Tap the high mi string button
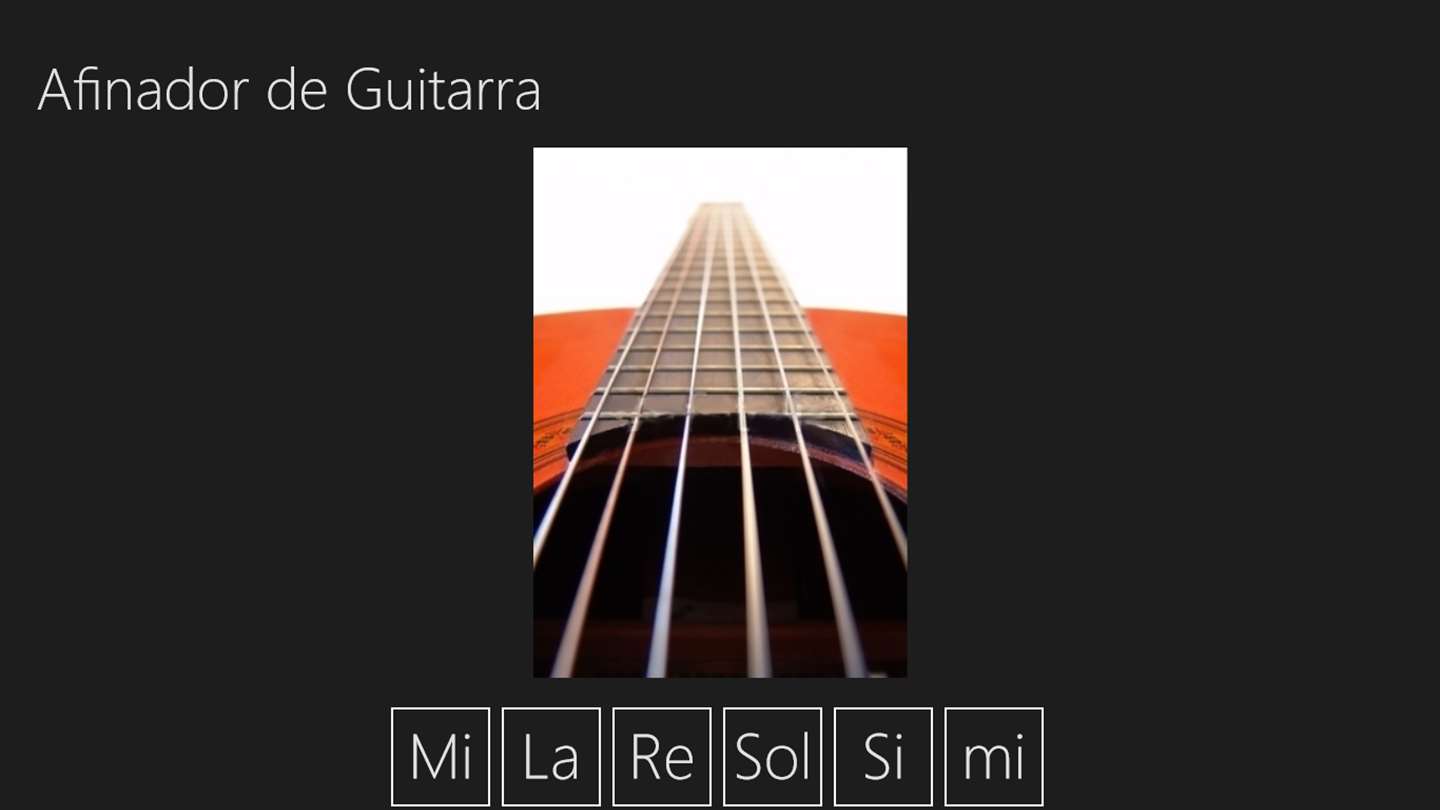The width and height of the screenshot is (1440, 810). pos(994,757)
